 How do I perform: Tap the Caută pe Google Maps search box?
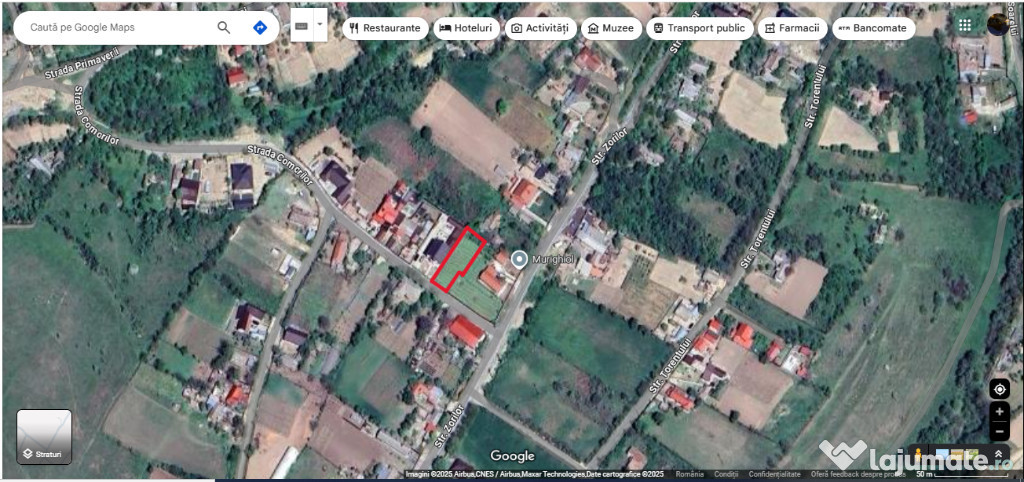pos(115,27)
